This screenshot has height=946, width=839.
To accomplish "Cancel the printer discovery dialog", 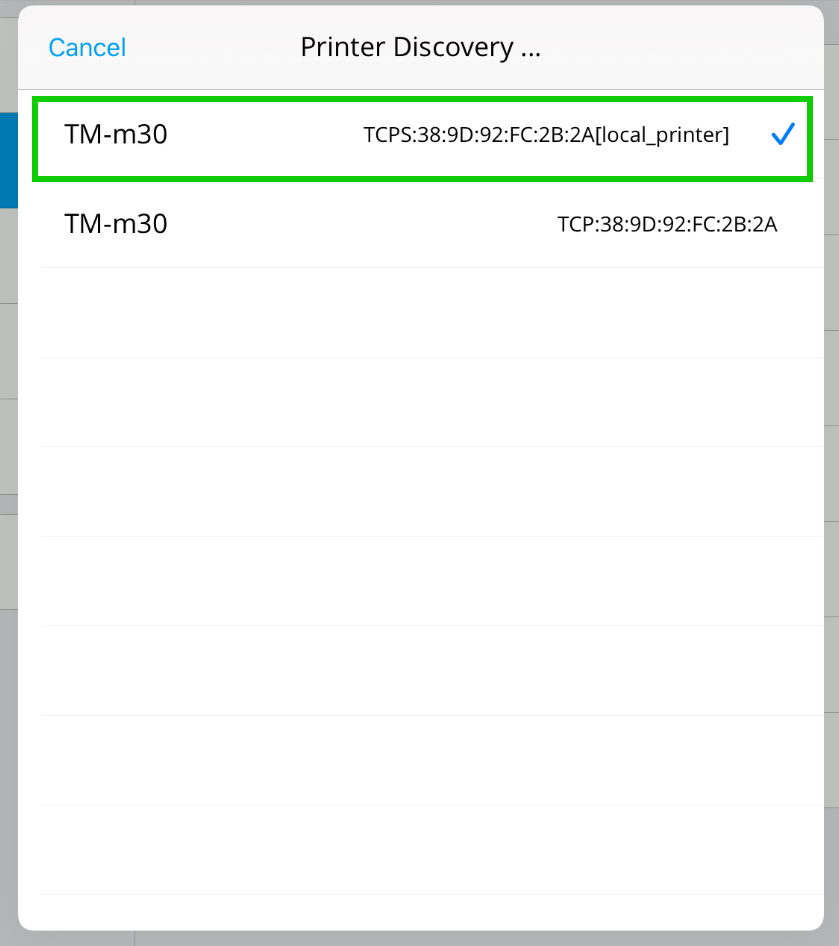I will tap(87, 47).
